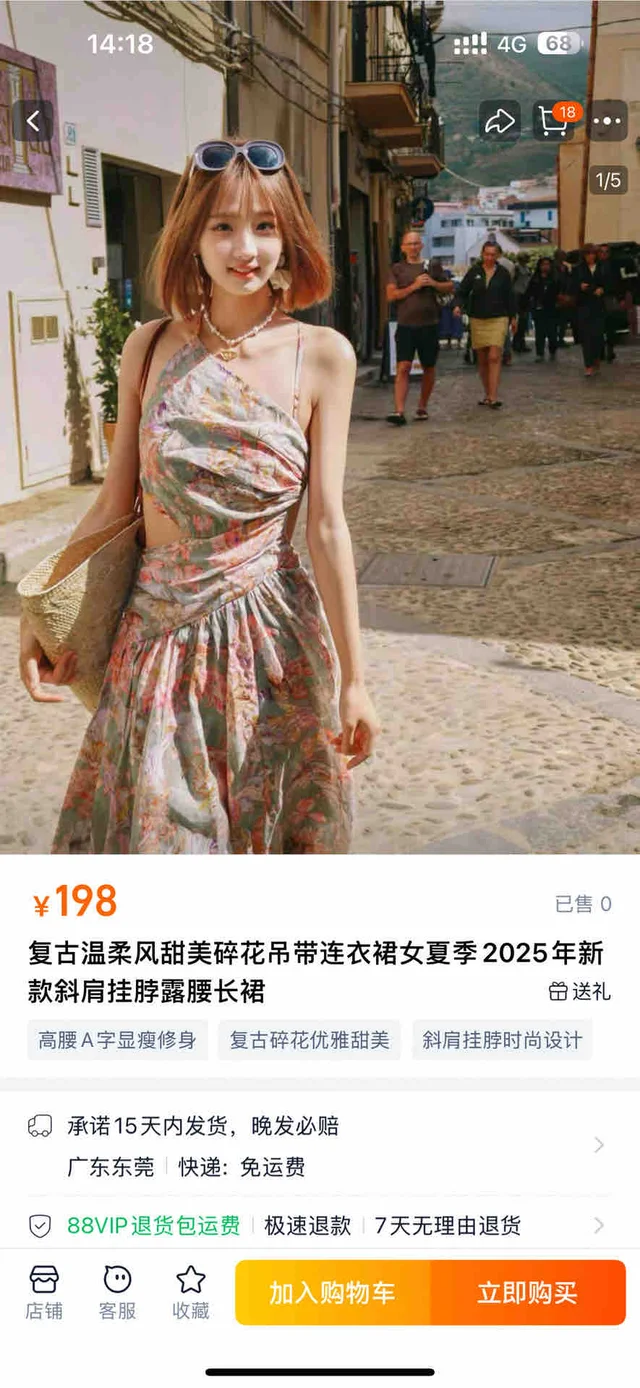Screen dimensions: 640x1388
Task: Select the 斜肩挂脖时尚设计 tag
Action: 502,1040
